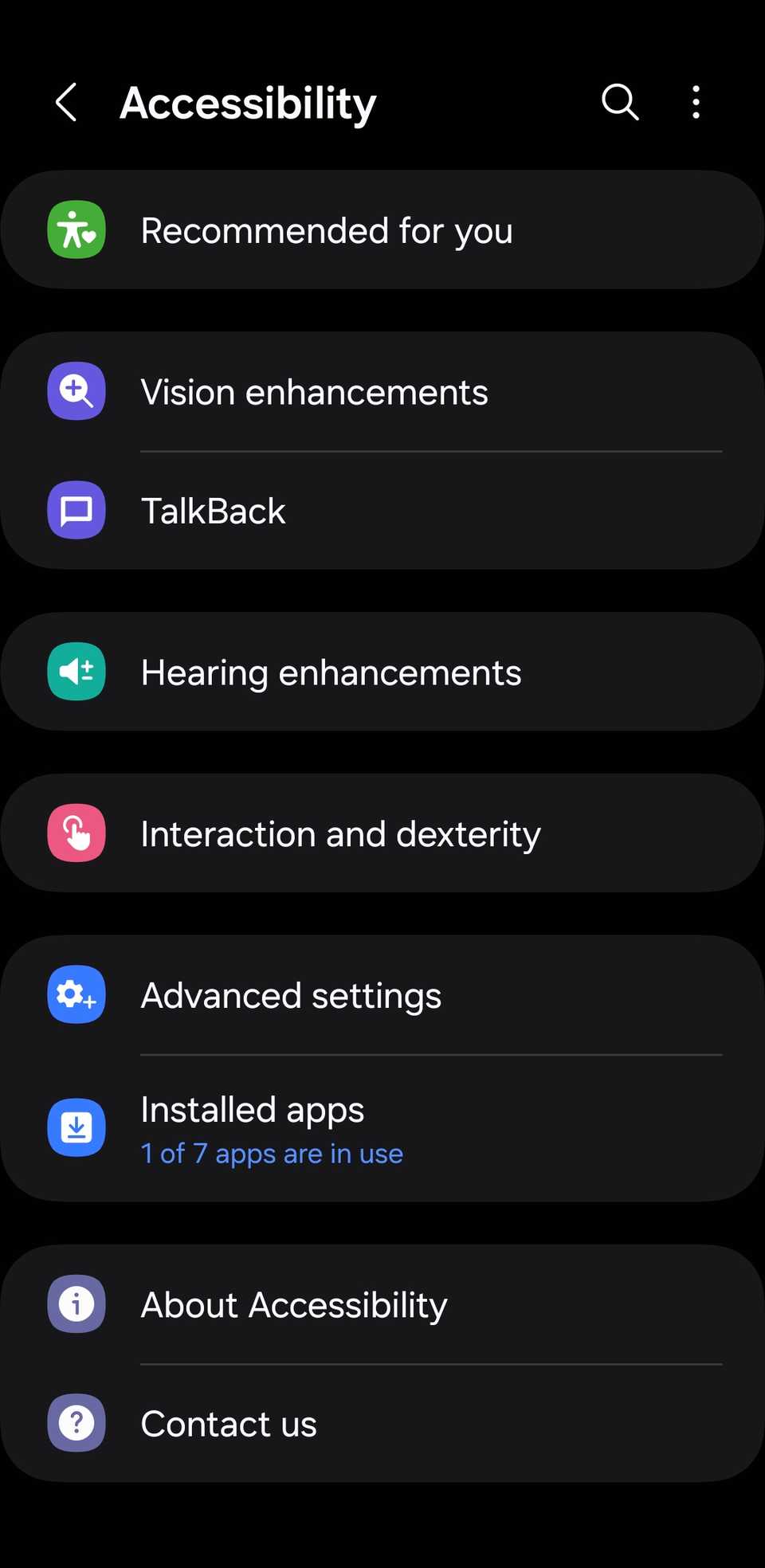Open the three-dot overflow menu
The image size is (765, 1568).
tap(695, 102)
